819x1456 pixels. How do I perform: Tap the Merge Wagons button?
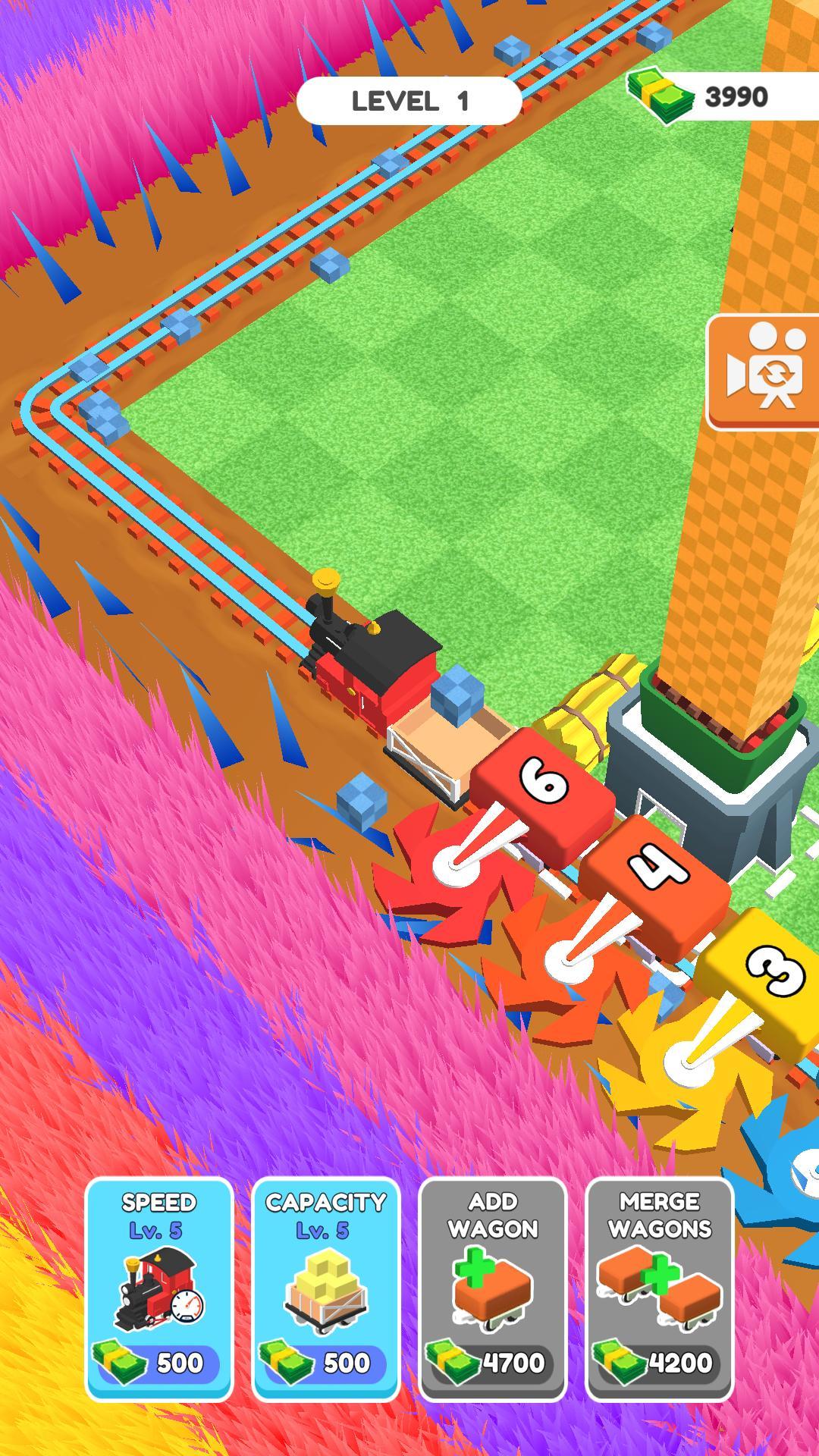[x=660, y=1288]
